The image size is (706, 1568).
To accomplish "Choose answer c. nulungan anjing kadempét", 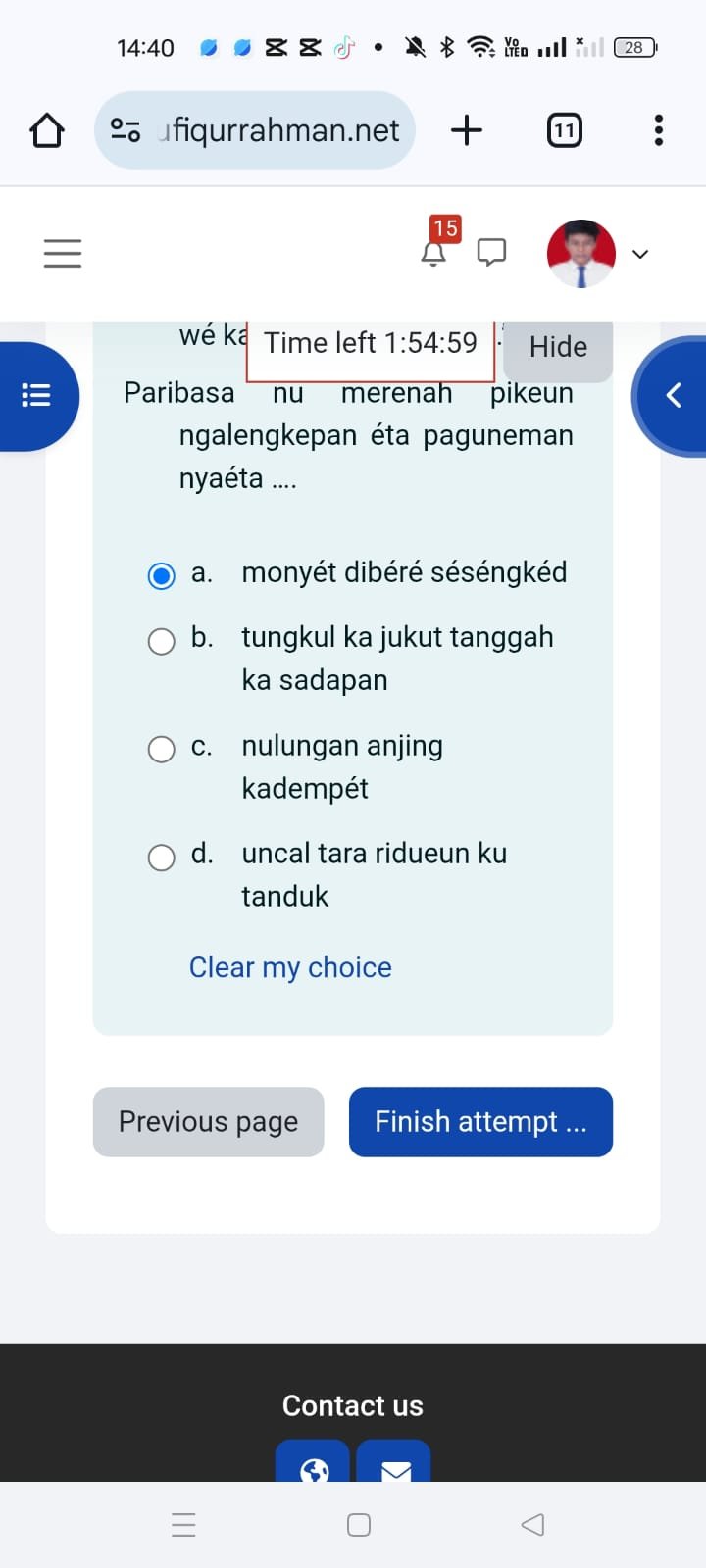I will pyautogui.click(x=162, y=750).
